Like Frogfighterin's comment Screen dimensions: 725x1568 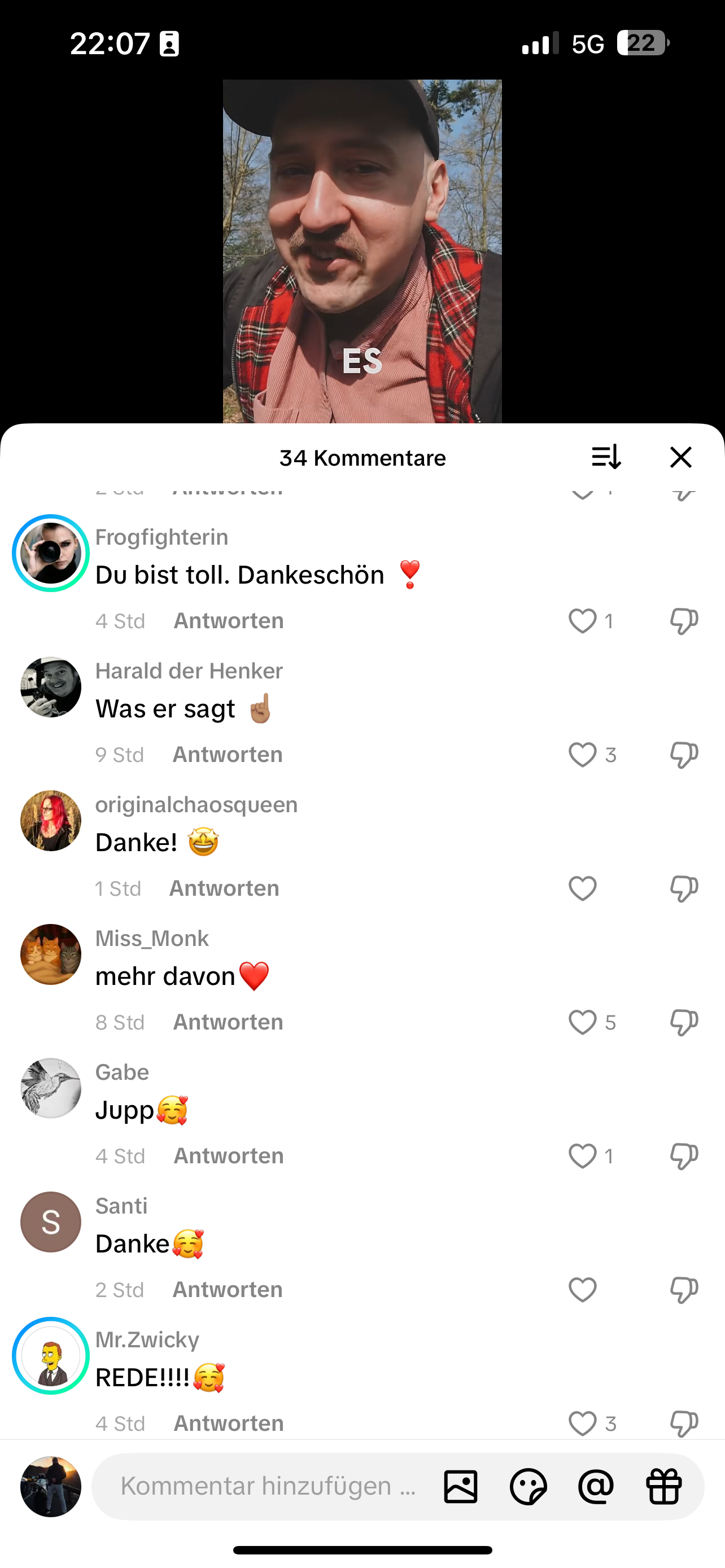click(583, 621)
